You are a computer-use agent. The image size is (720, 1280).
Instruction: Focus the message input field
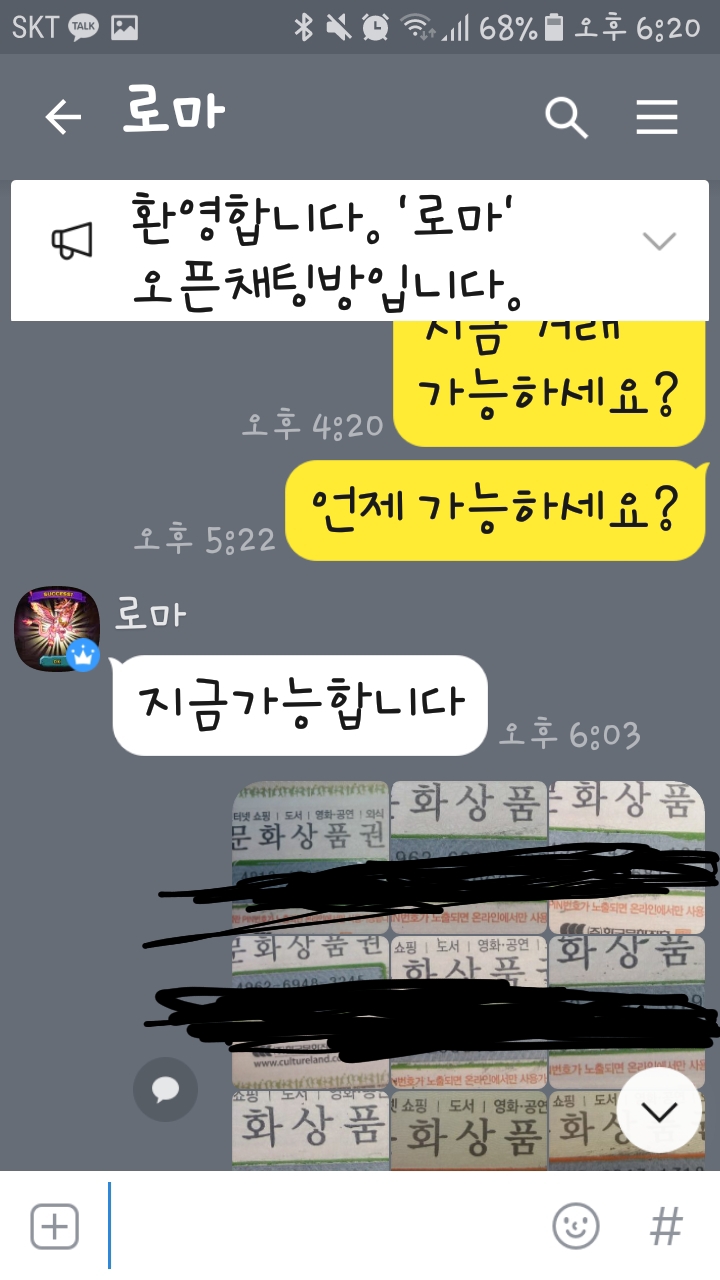320,1226
